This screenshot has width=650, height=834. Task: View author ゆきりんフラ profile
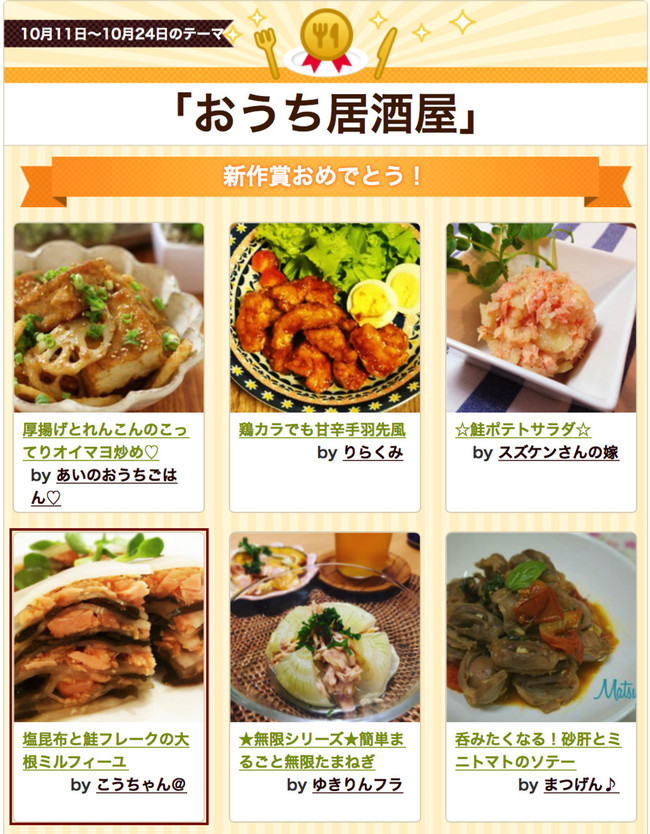(357, 785)
